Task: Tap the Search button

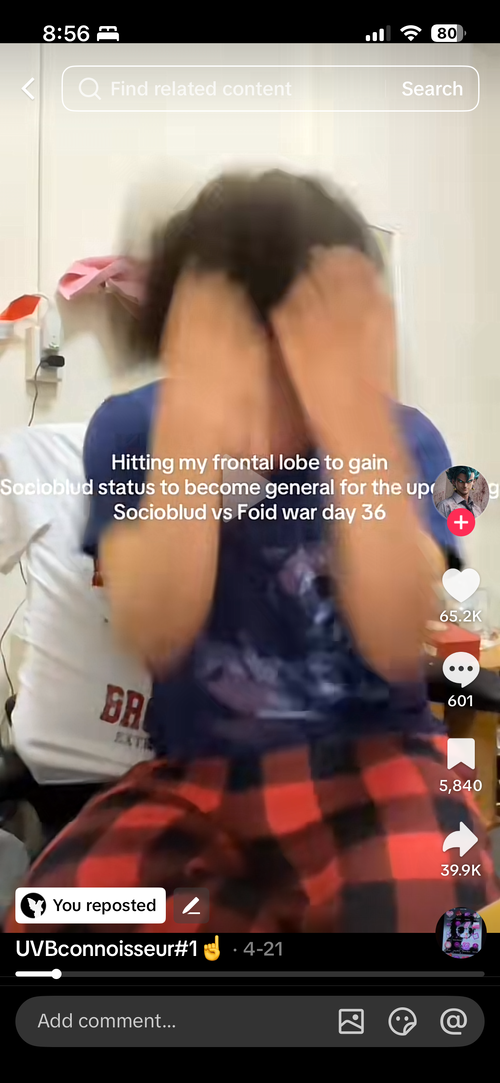Action: (x=432, y=88)
